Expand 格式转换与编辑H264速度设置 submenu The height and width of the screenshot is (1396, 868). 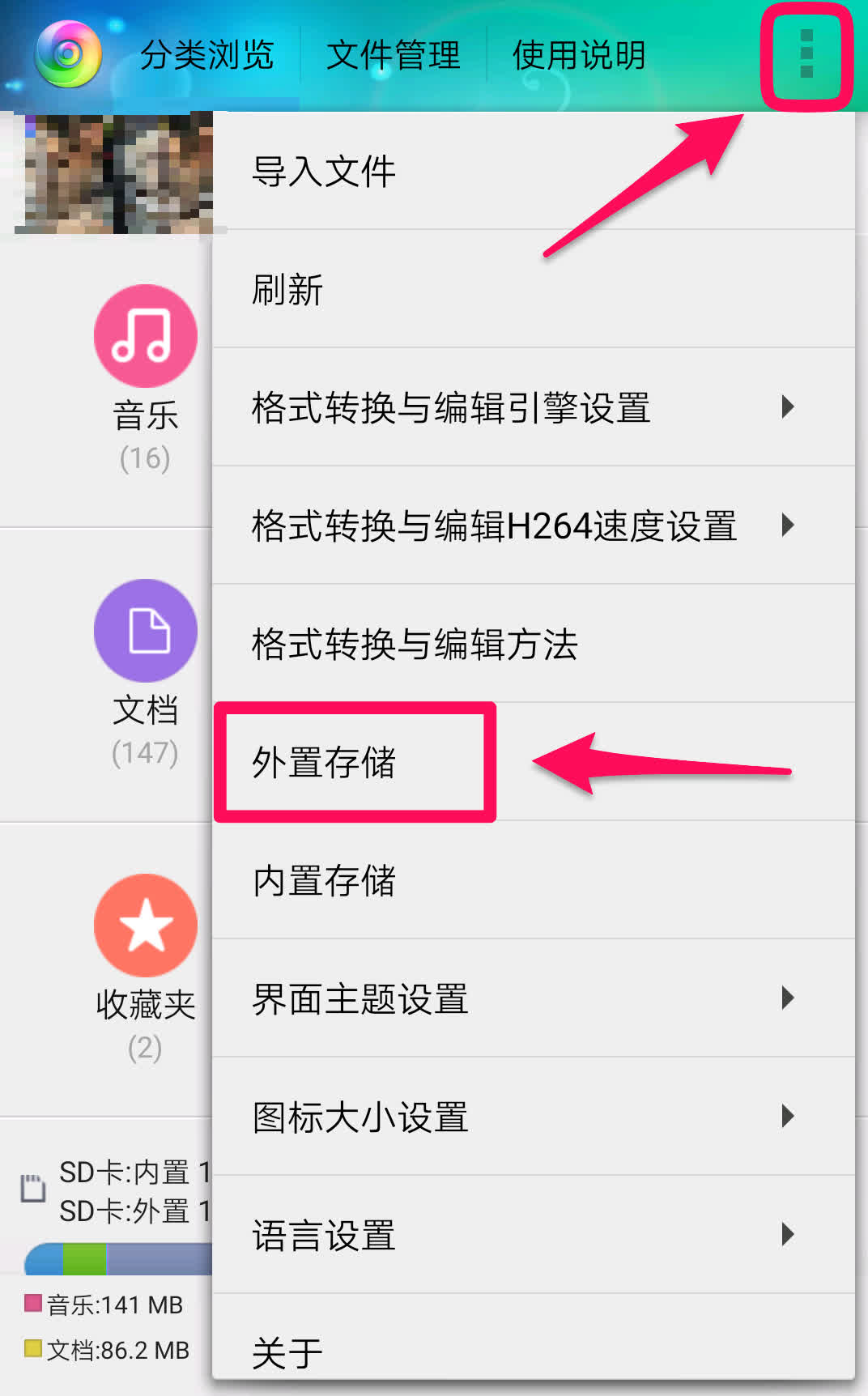point(534,526)
